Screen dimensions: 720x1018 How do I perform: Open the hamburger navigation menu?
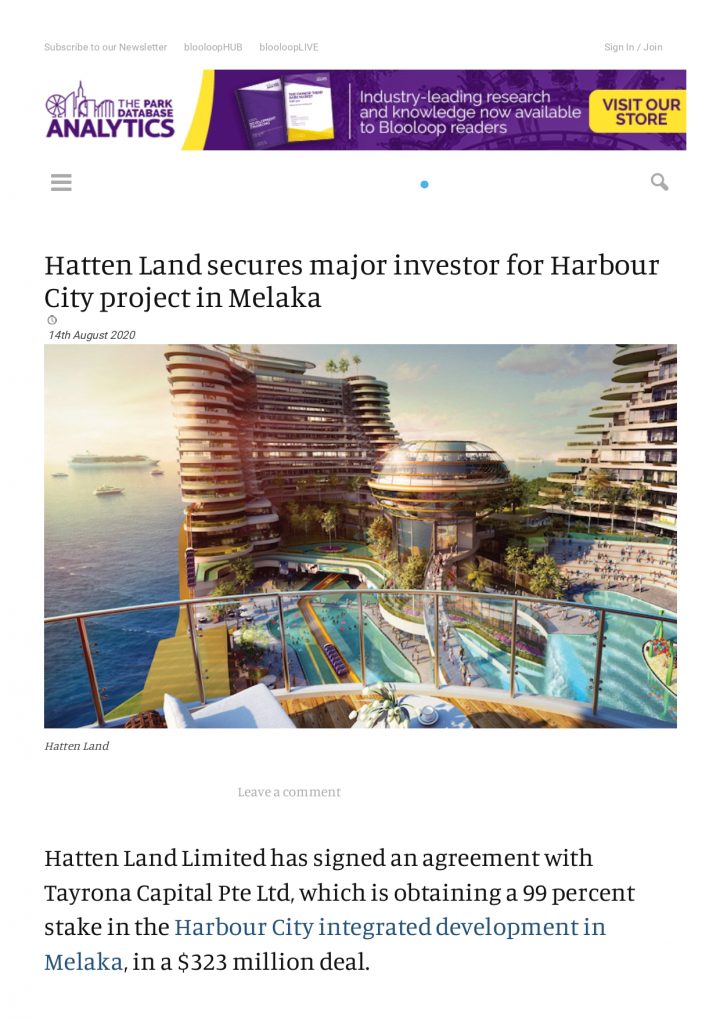point(62,183)
